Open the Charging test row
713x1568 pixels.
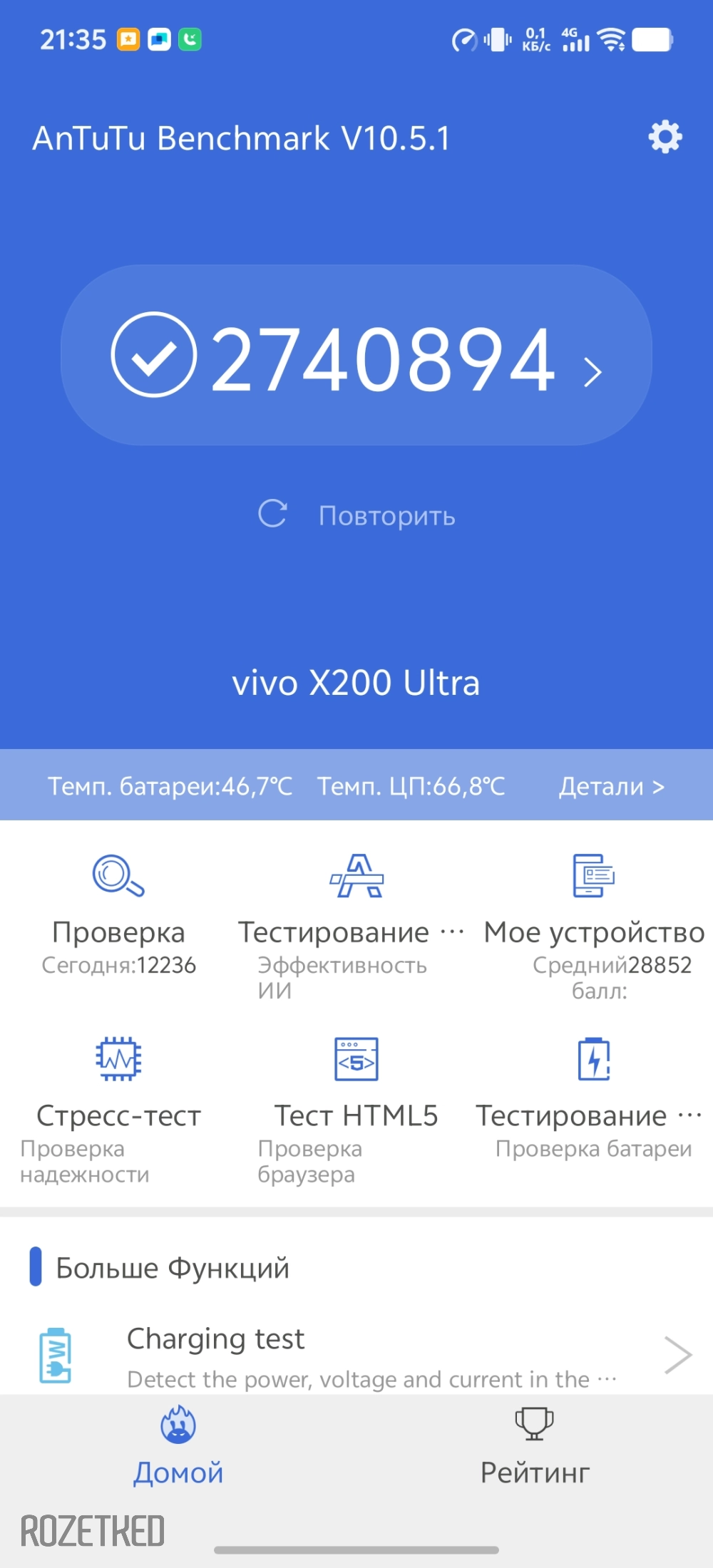pyautogui.click(x=356, y=1356)
